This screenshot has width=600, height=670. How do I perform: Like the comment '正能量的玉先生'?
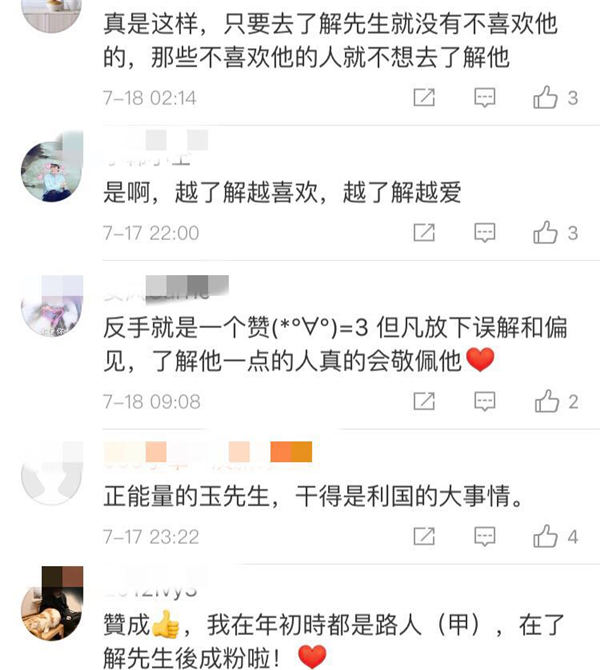(545, 537)
